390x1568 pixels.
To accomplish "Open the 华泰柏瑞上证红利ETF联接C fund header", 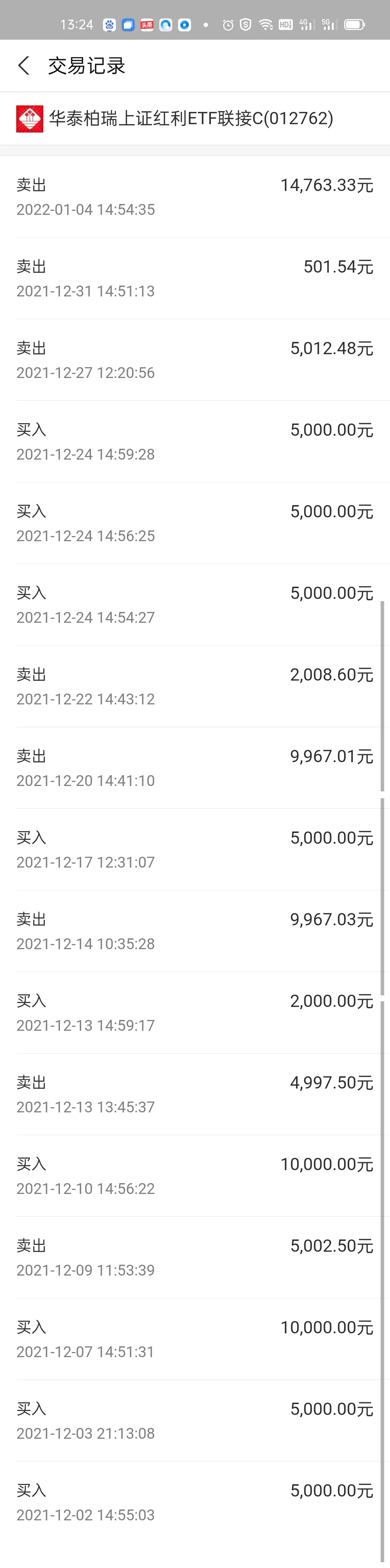I will coord(191,118).
